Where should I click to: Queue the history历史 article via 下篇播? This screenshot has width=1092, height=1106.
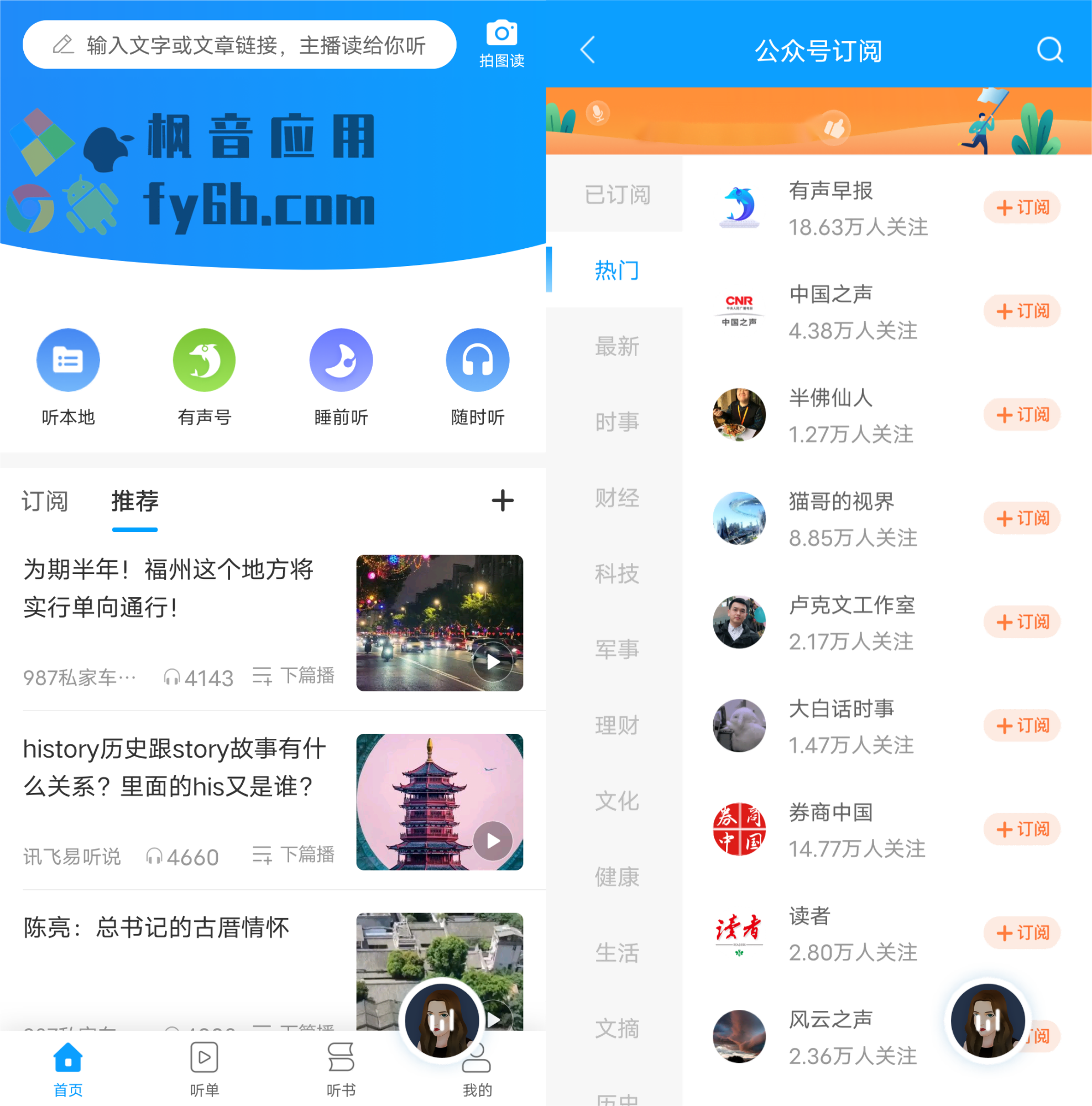[294, 855]
